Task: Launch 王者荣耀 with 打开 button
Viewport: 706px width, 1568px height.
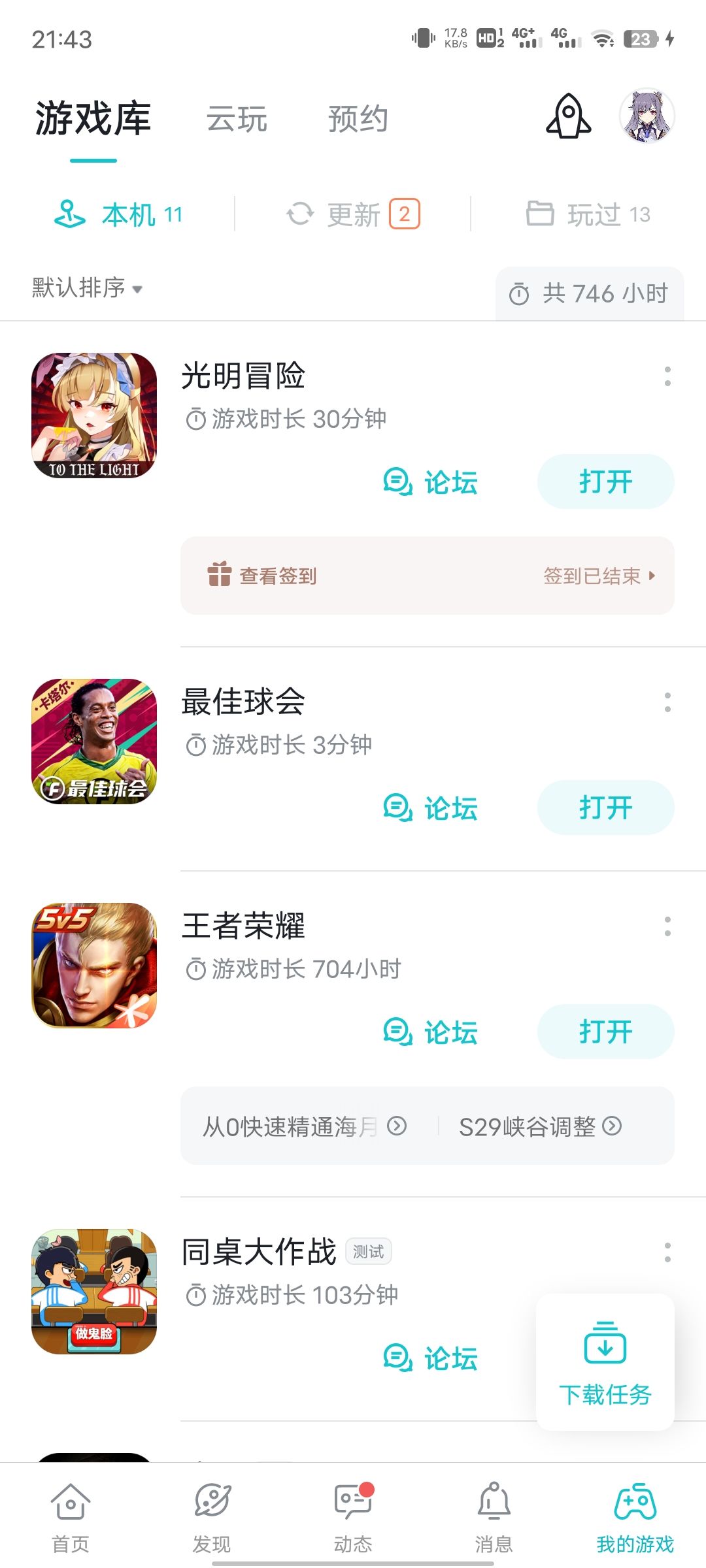Action: pyautogui.click(x=605, y=1032)
